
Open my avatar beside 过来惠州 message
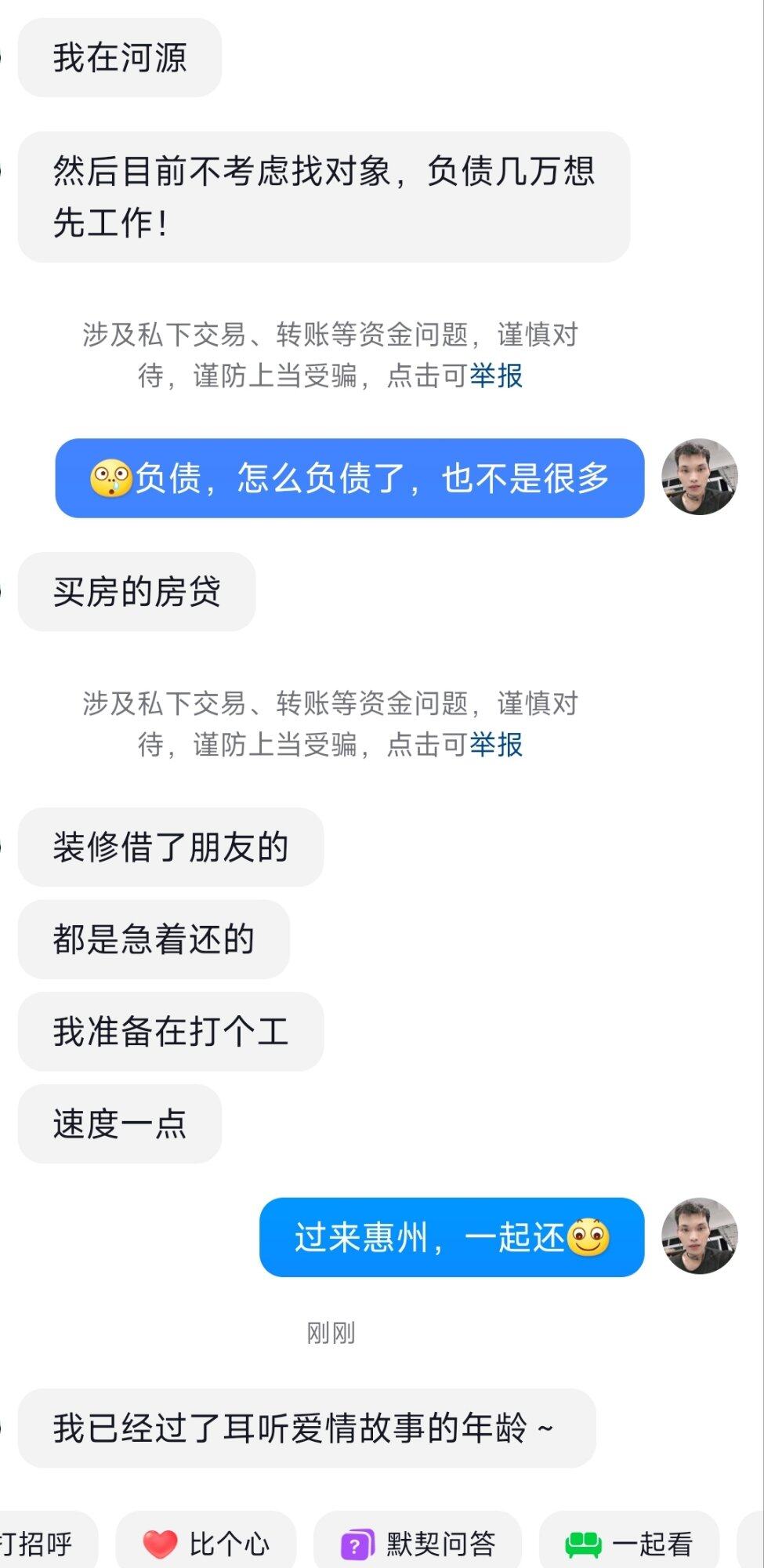pos(699,1236)
